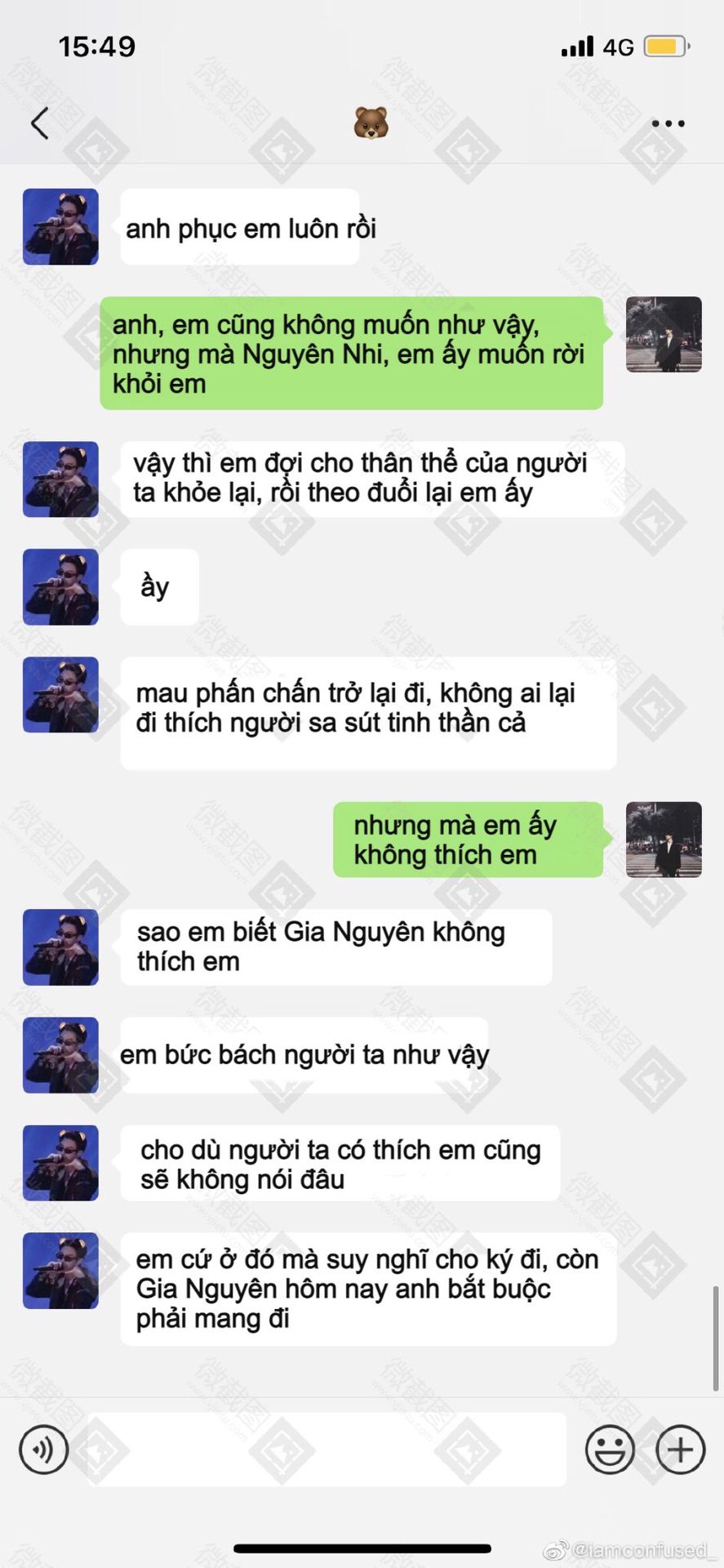Focus the message text field
Viewport: 724px width, 1568px height.
click(326, 1449)
